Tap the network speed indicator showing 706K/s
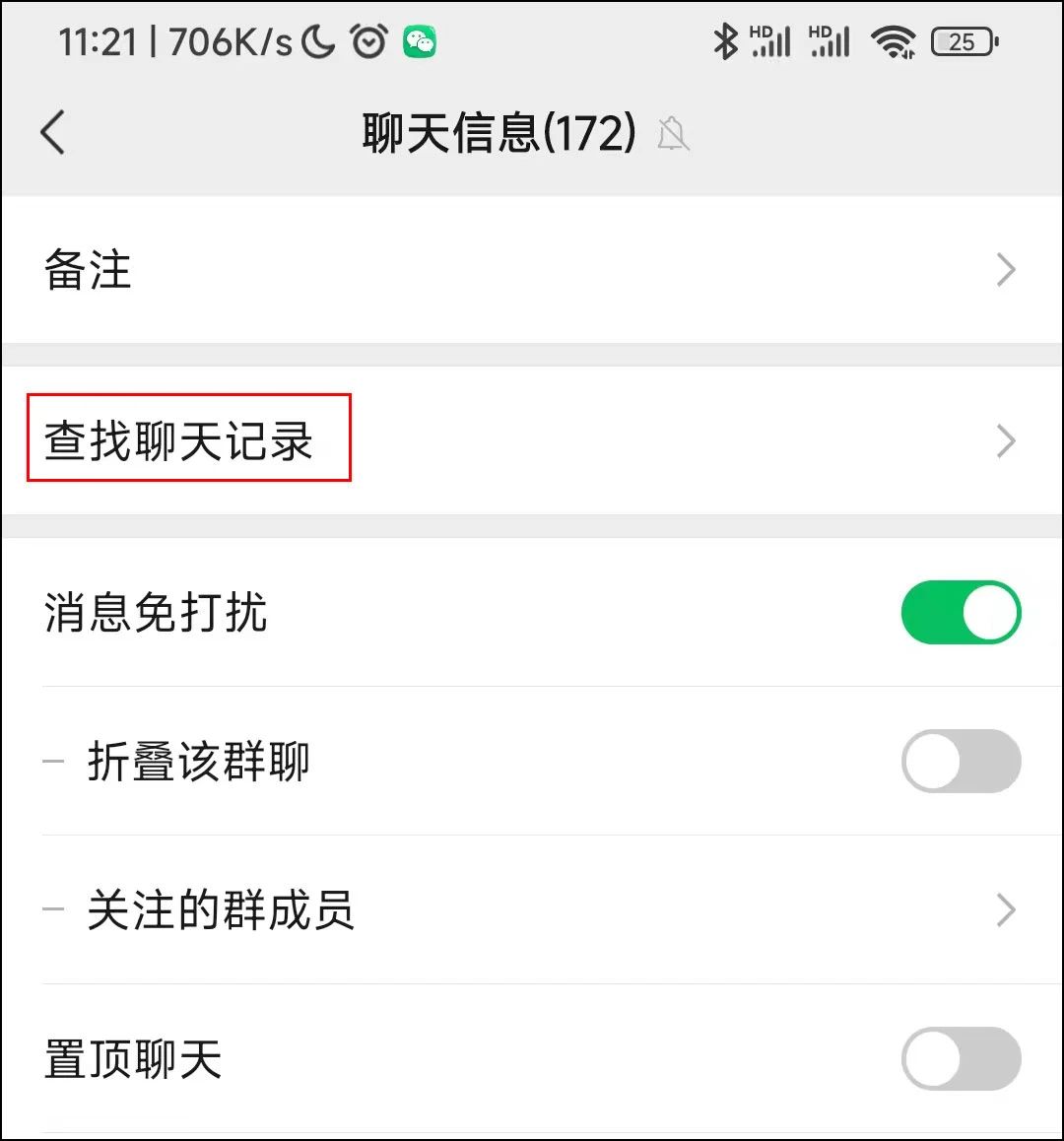 coord(229,41)
